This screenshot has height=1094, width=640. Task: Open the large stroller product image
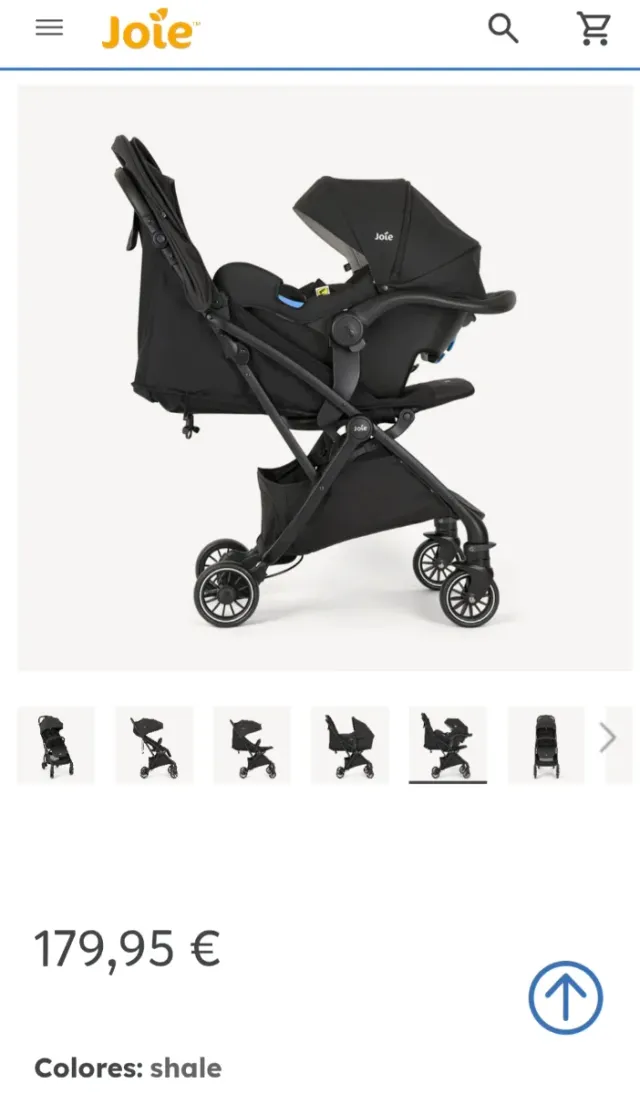tap(325, 378)
